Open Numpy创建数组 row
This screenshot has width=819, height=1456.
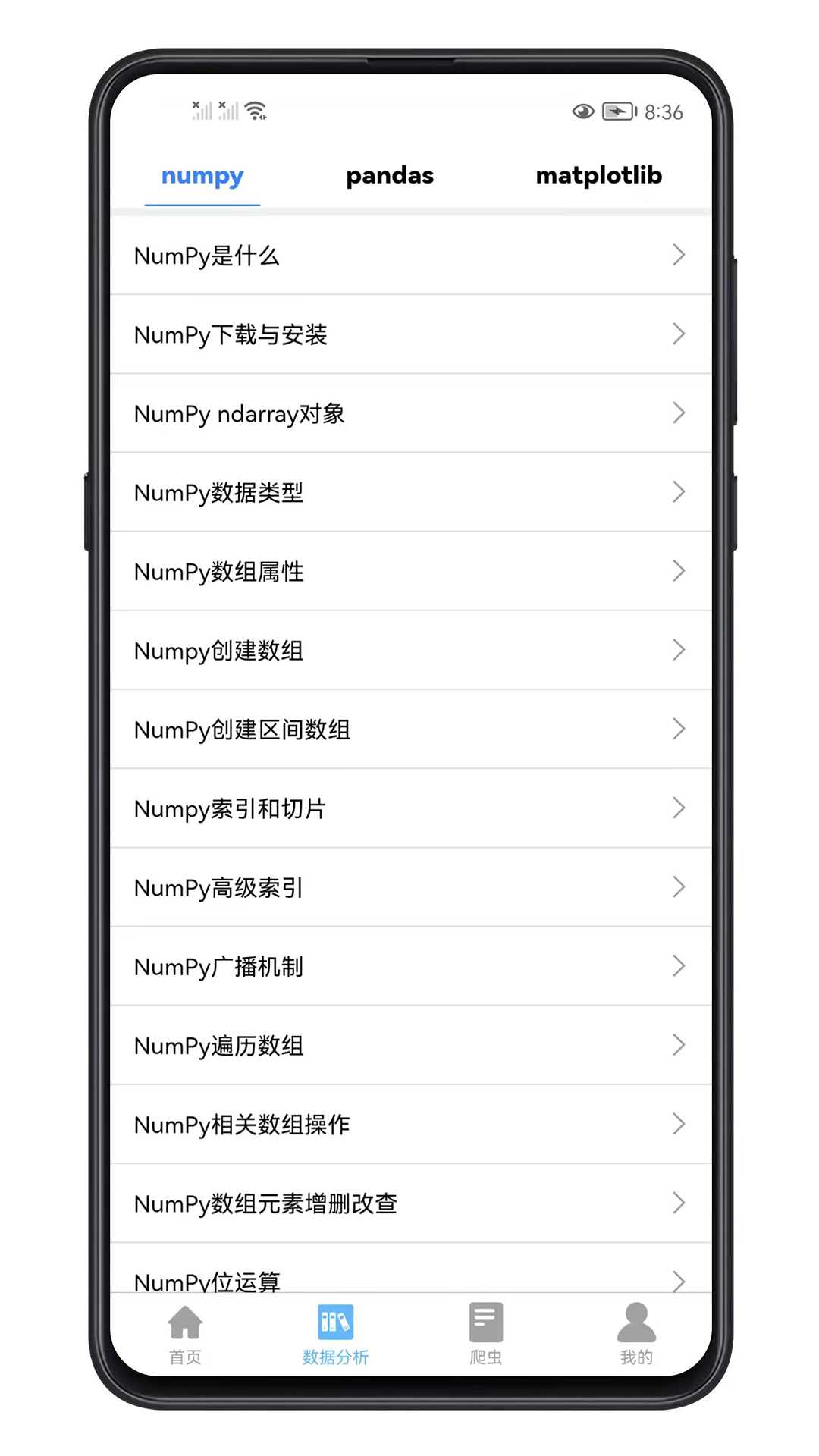tap(409, 651)
